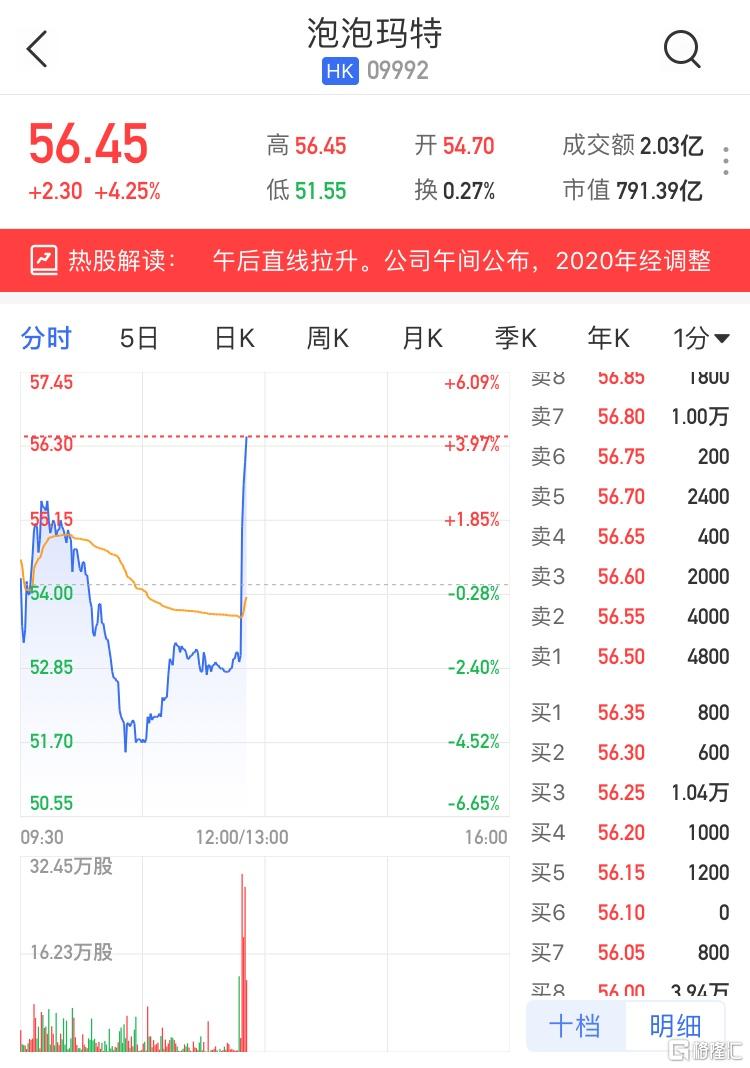Switch order book to 十档 view
Image resolution: width=750 pixels, height=1068 pixels.
[x=575, y=1025]
